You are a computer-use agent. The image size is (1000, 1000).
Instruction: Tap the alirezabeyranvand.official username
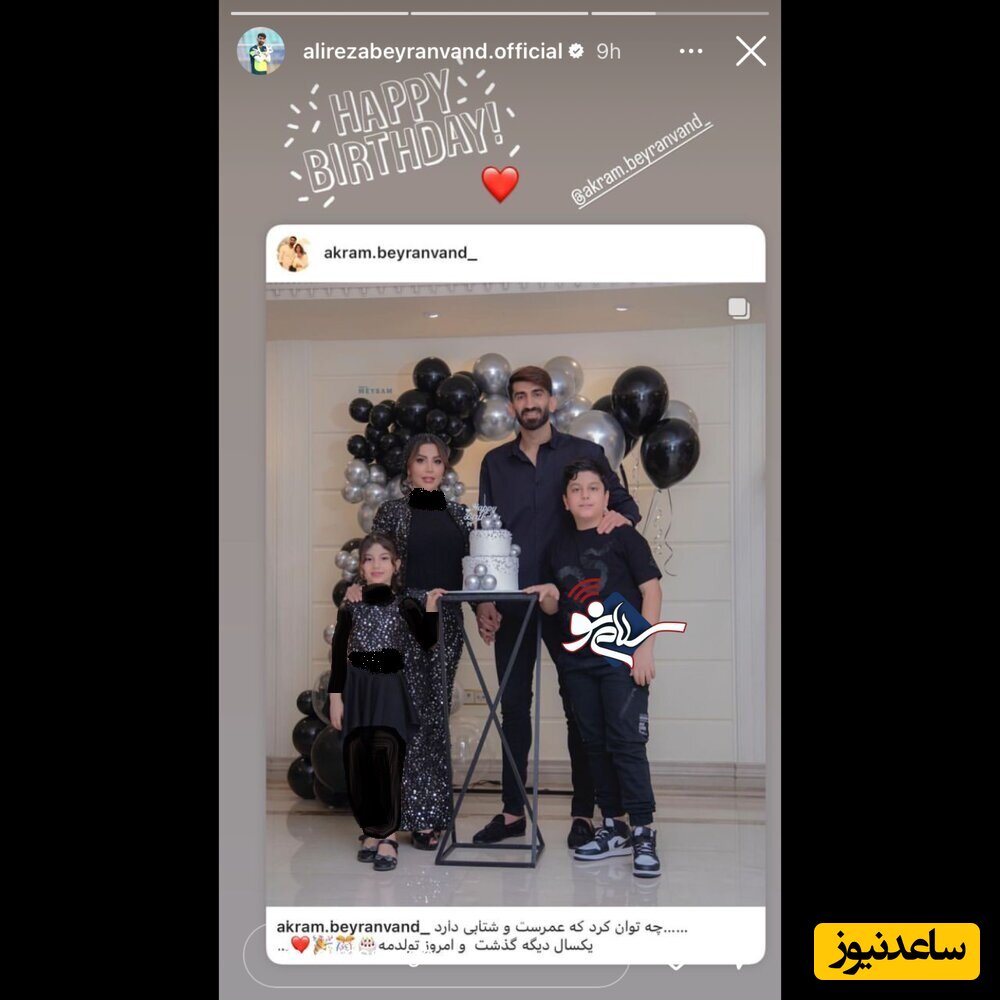[x=432, y=51]
